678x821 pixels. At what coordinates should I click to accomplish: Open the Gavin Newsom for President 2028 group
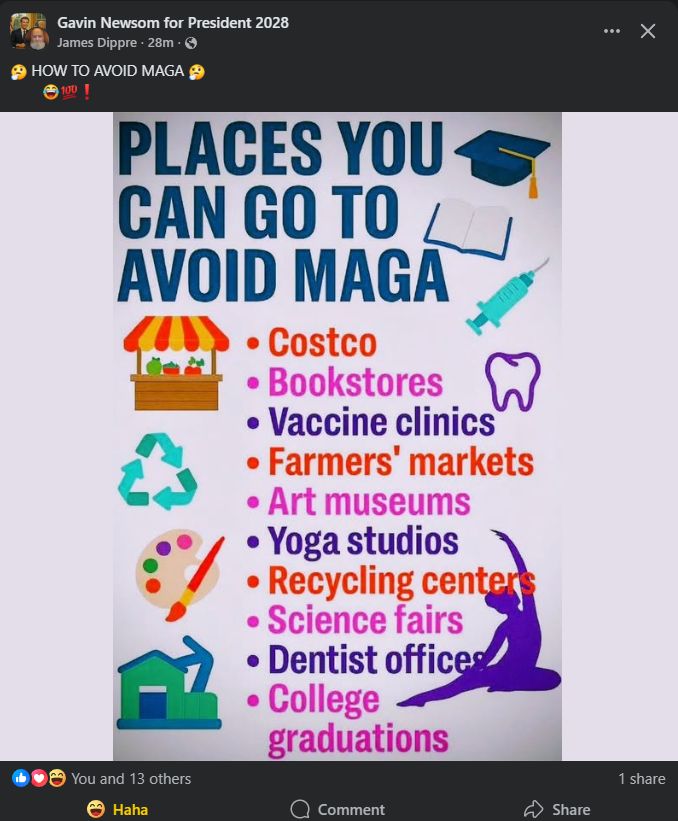click(x=173, y=22)
